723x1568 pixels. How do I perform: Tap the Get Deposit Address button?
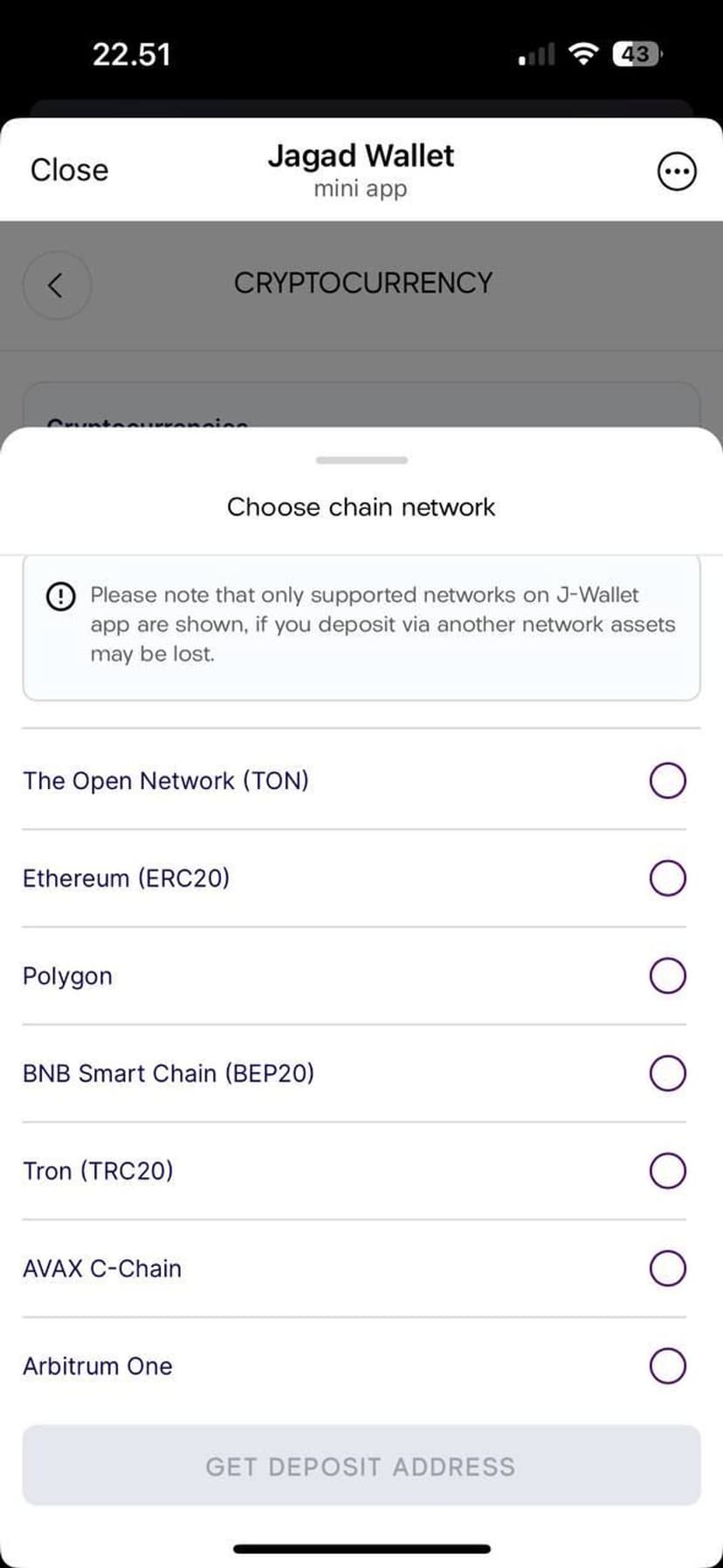[x=361, y=1466]
